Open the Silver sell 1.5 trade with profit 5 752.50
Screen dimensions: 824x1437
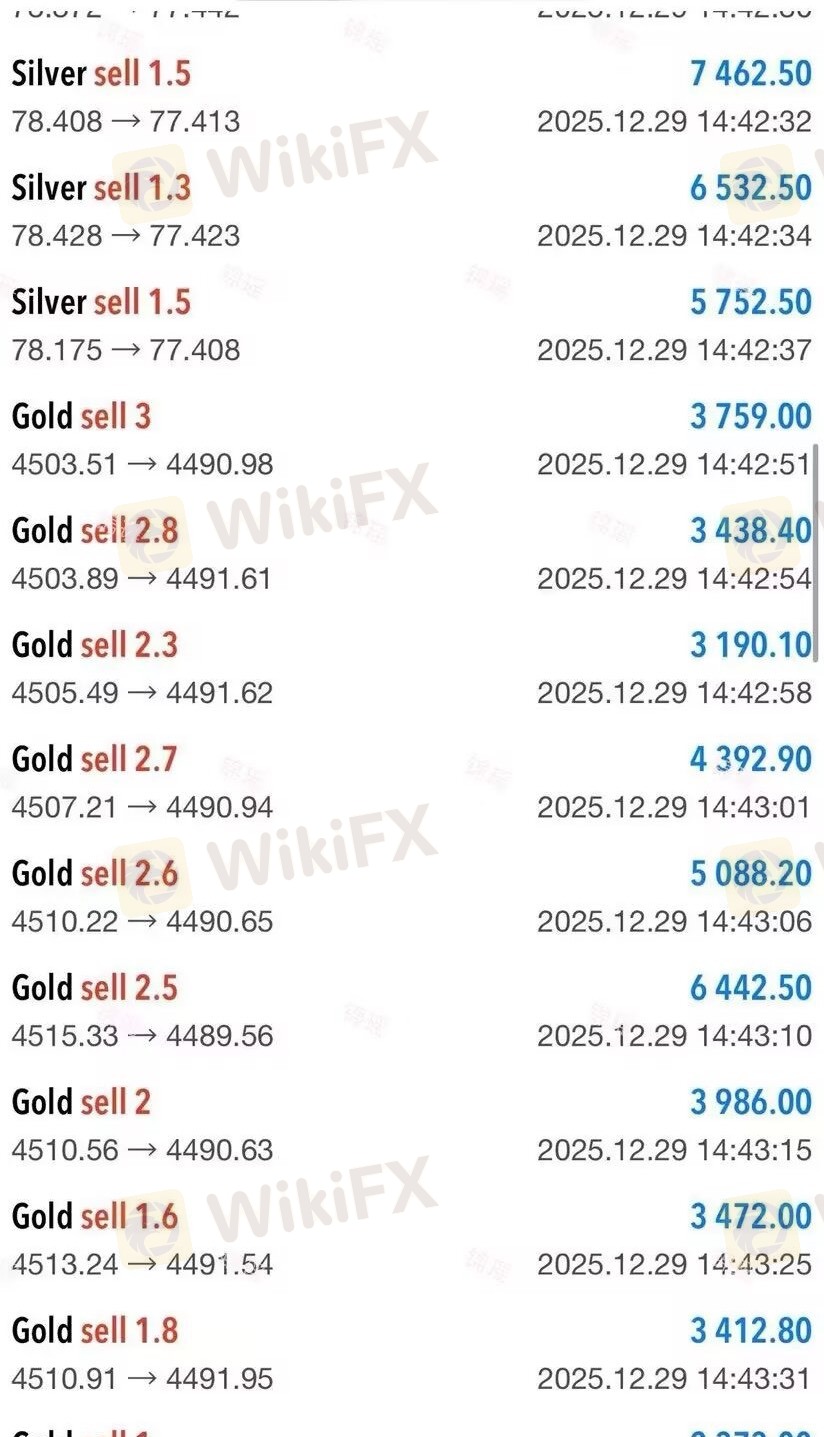pyautogui.click(x=412, y=326)
